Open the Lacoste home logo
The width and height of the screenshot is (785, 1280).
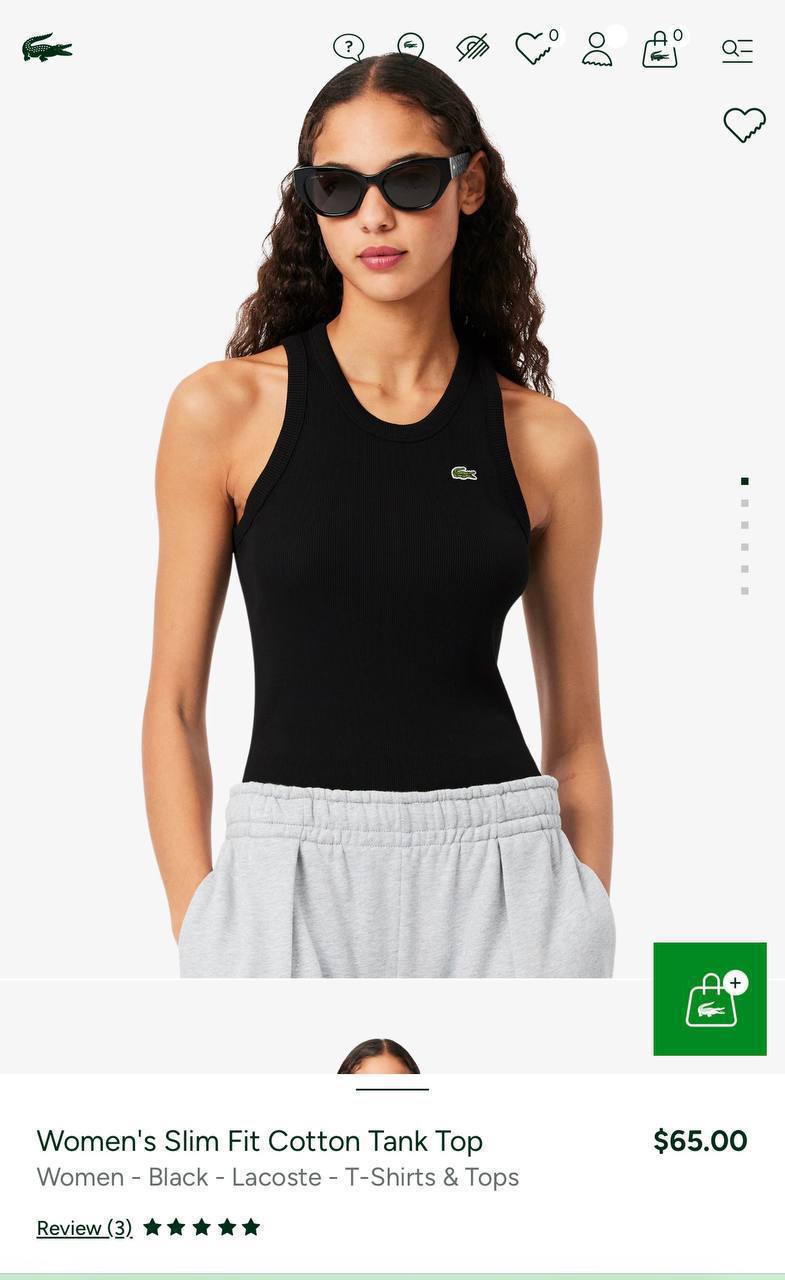(47, 47)
